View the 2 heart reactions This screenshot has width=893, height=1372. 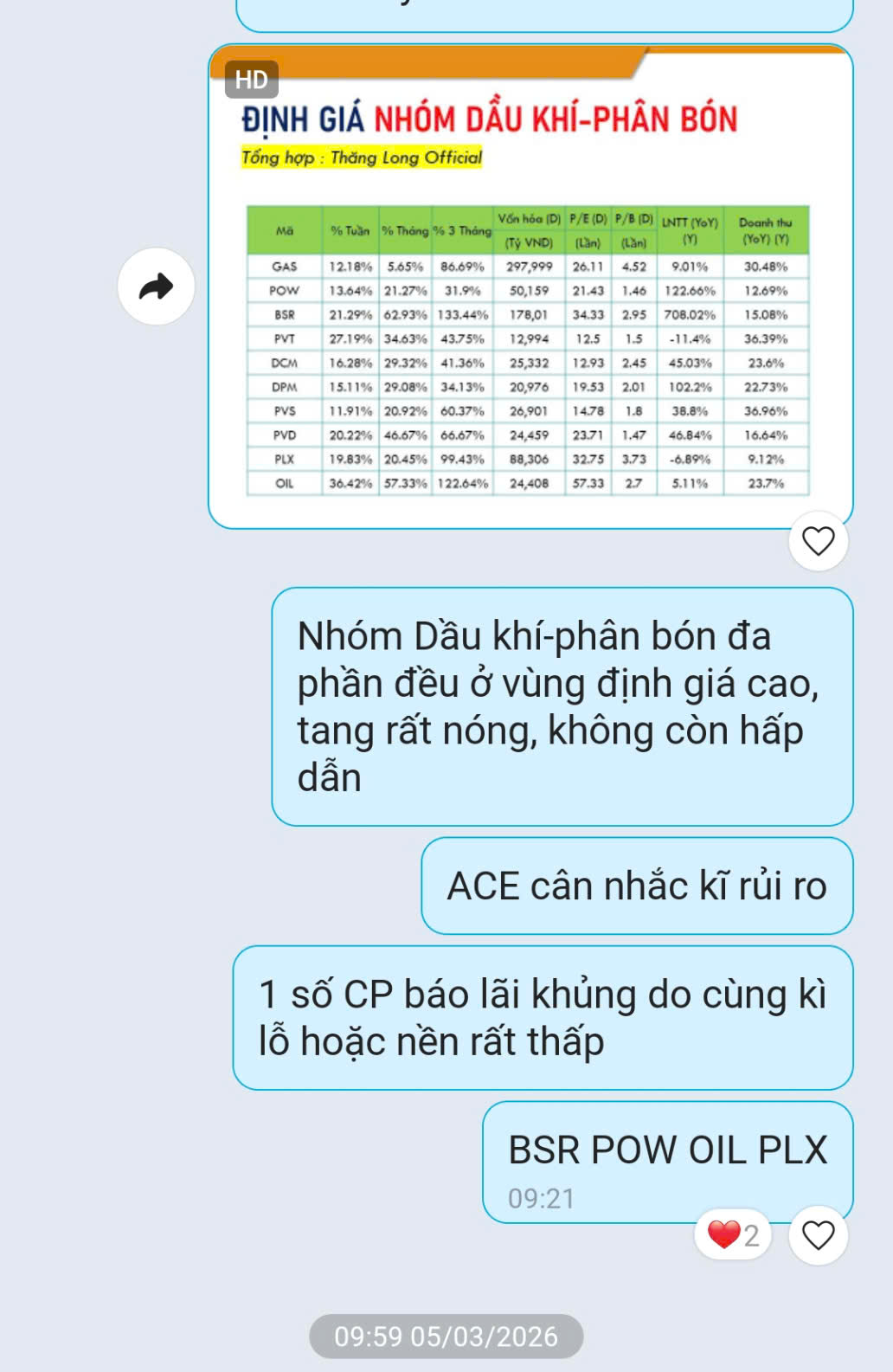coord(734,1235)
